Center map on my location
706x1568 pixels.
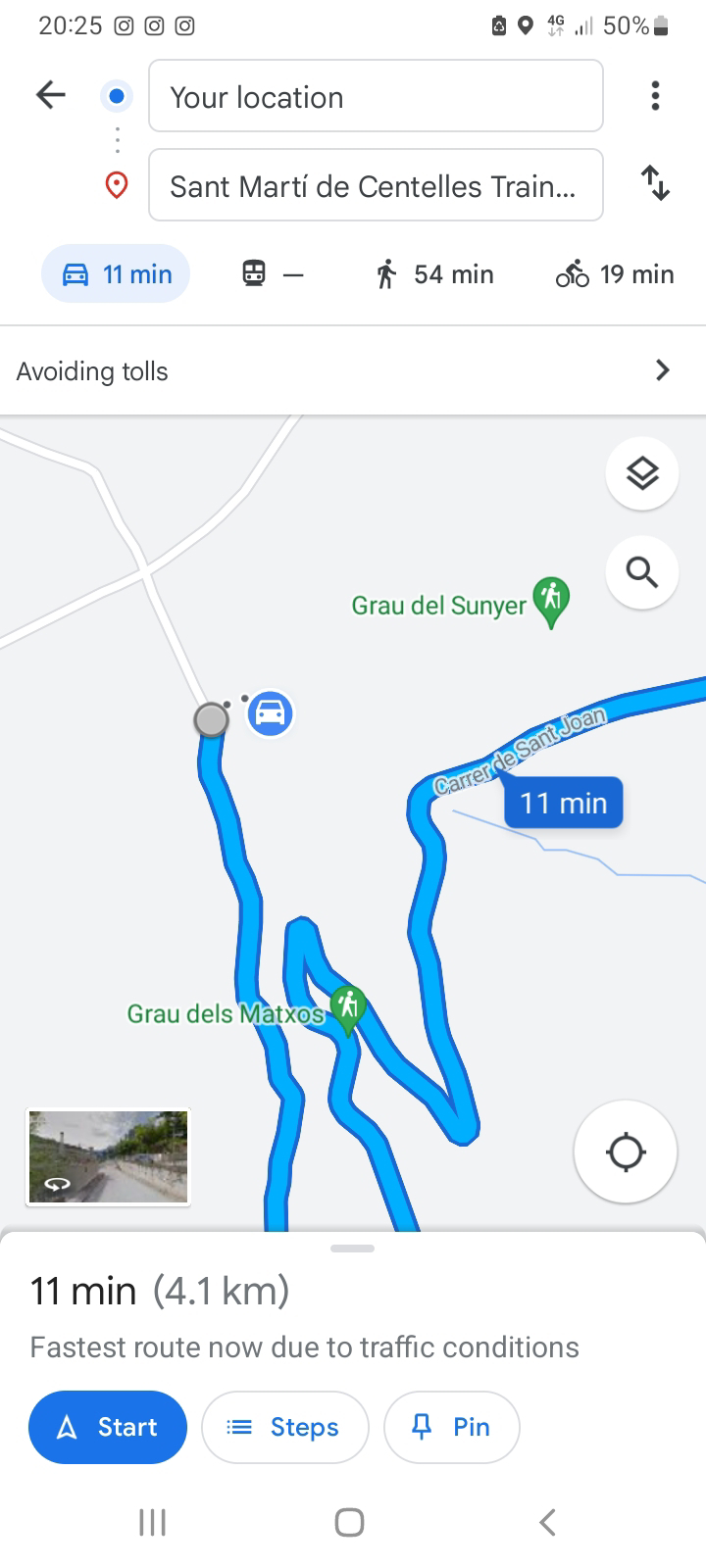click(x=626, y=1151)
